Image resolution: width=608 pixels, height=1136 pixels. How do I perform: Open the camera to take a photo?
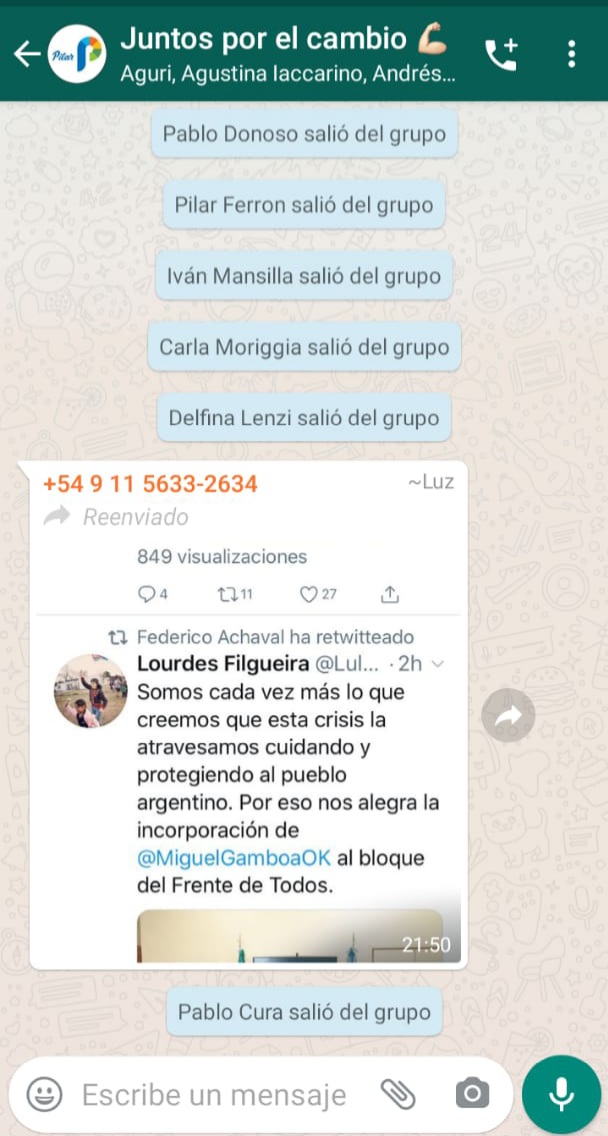(x=472, y=1094)
